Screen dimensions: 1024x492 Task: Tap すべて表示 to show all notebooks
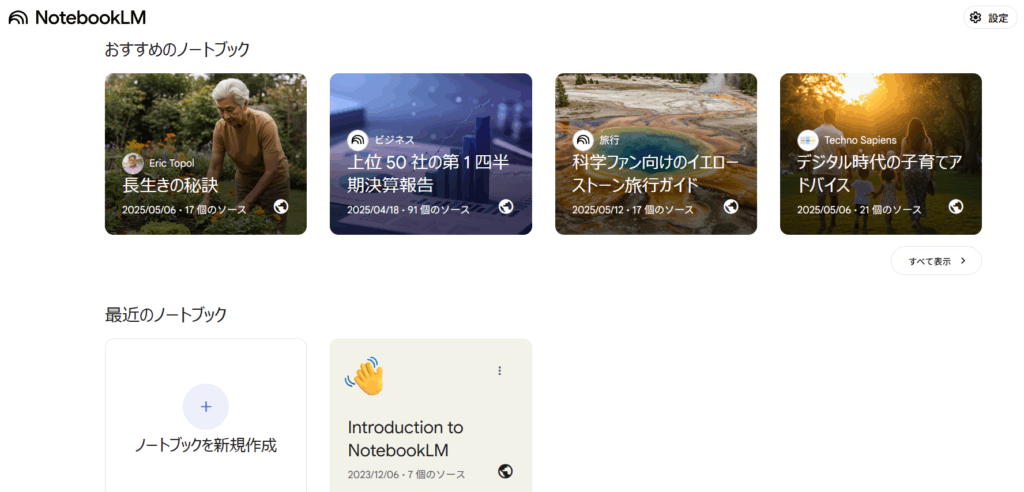coord(936,261)
